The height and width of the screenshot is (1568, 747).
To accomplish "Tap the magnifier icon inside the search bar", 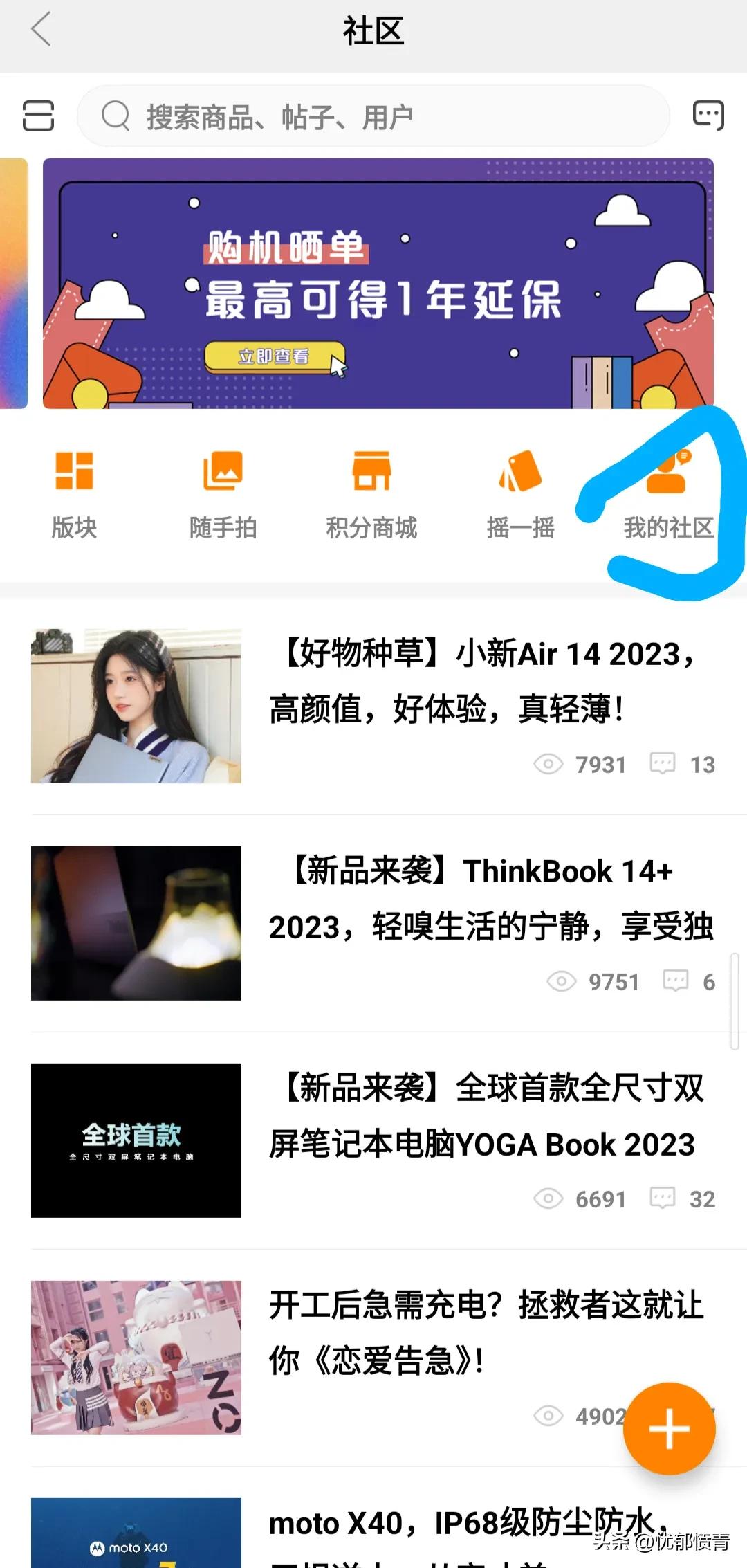I will (x=116, y=116).
